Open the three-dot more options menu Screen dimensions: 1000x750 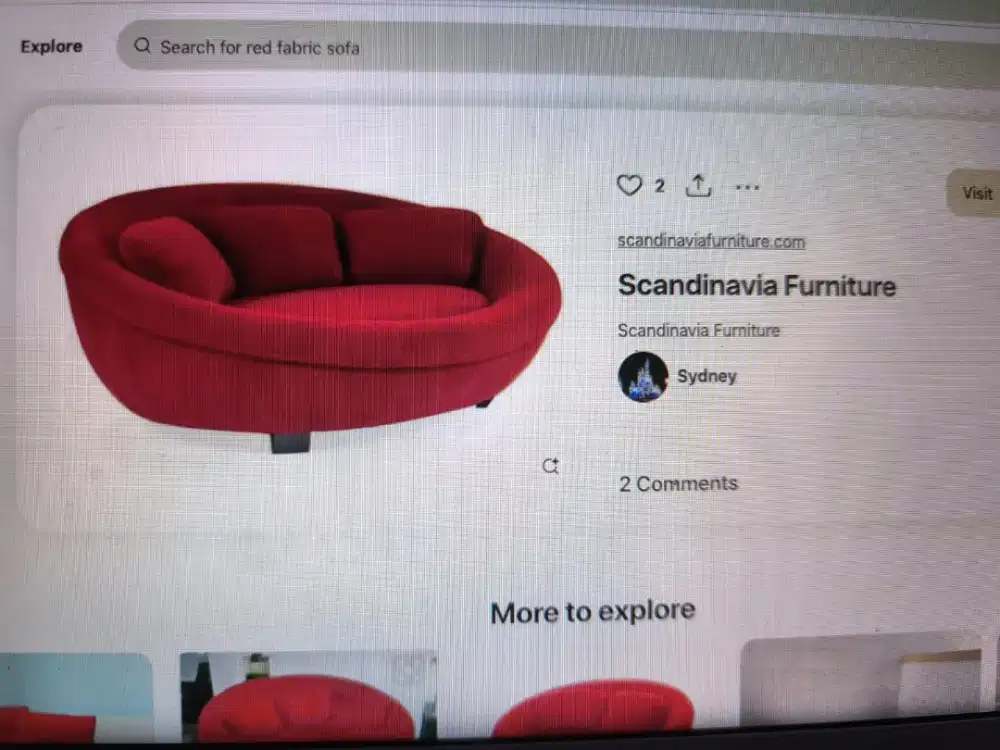(x=747, y=186)
